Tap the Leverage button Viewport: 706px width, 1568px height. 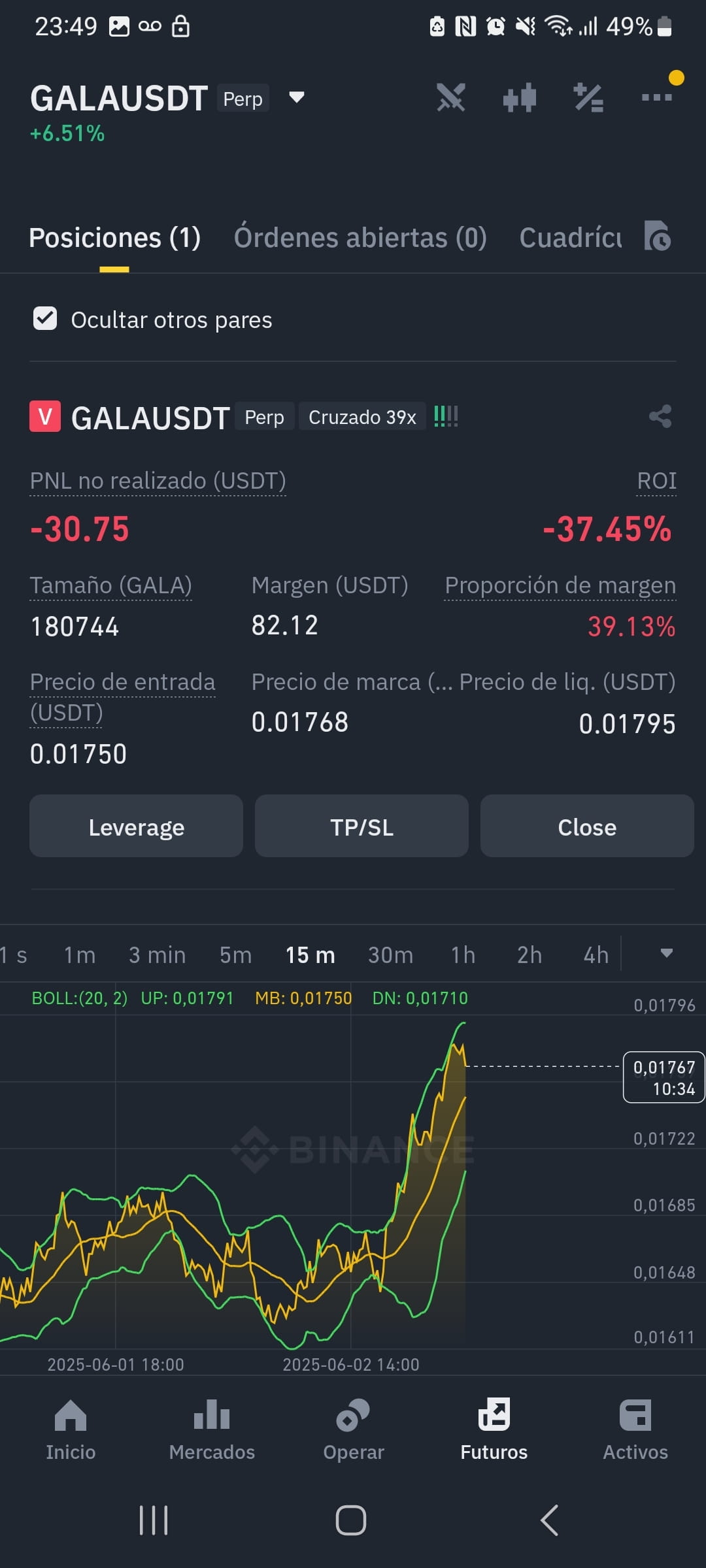[136, 826]
